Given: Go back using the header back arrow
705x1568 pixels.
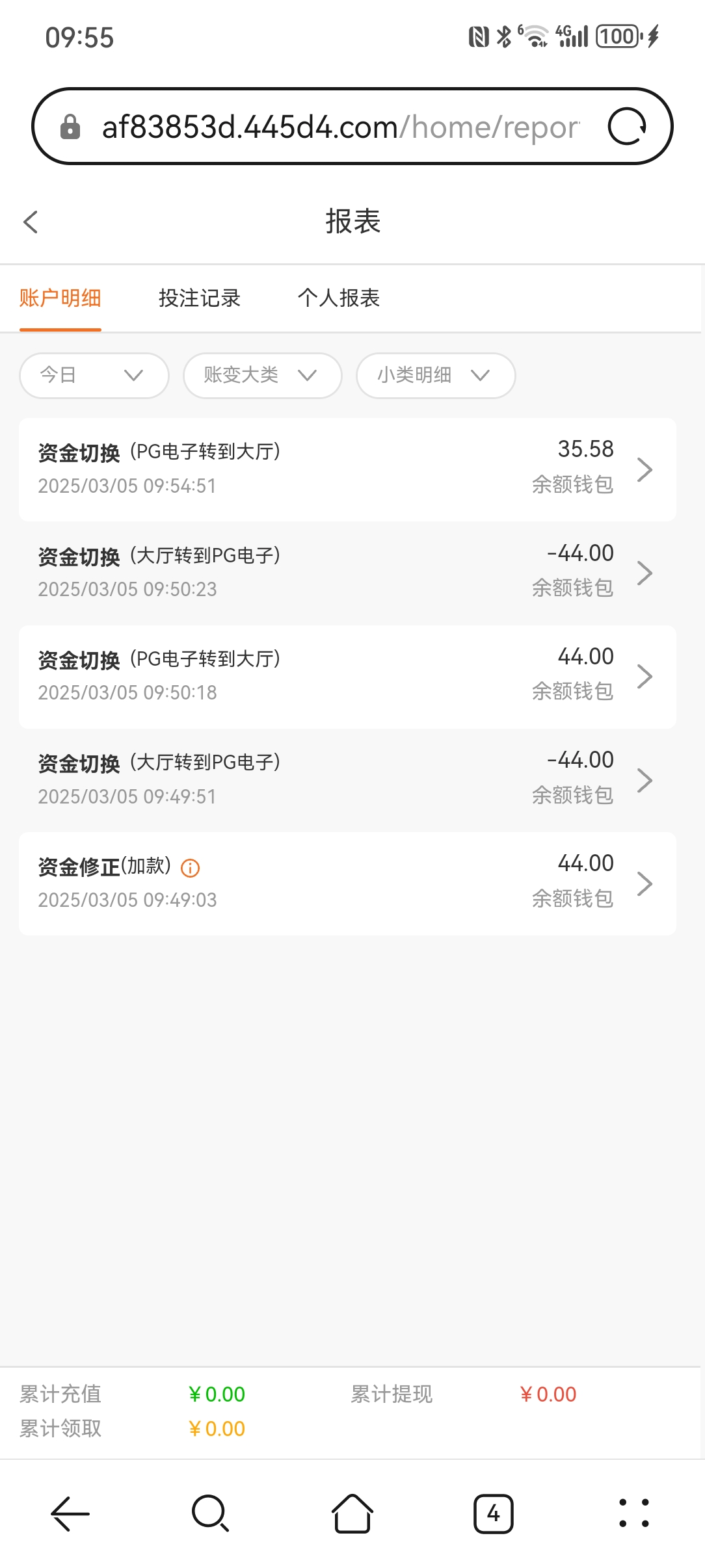Looking at the screenshot, I should click(31, 222).
